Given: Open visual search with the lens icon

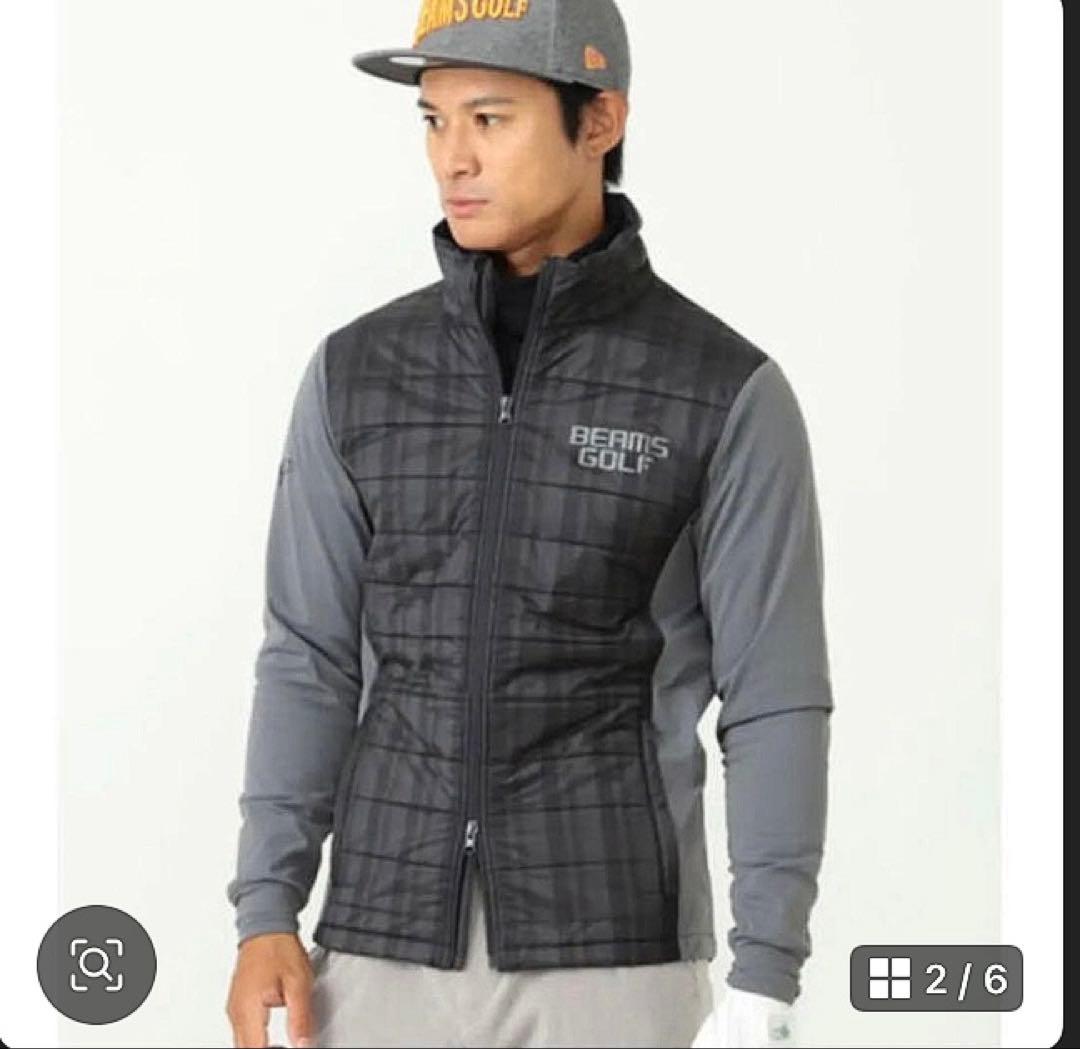Looking at the screenshot, I should click(x=96, y=964).
